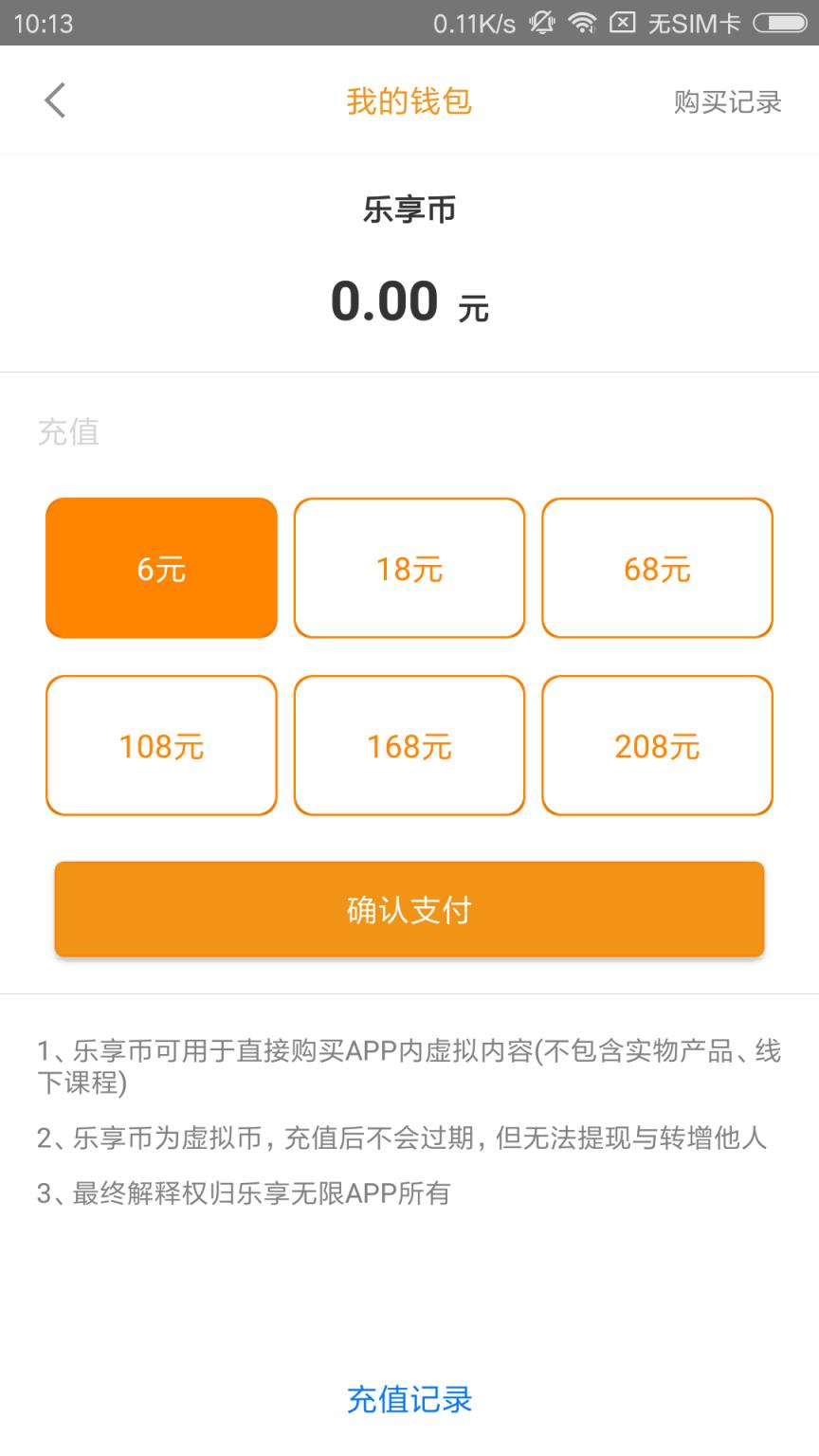819x1456 pixels.
Task: Choose the 208元 recharge option
Action: coord(658,745)
